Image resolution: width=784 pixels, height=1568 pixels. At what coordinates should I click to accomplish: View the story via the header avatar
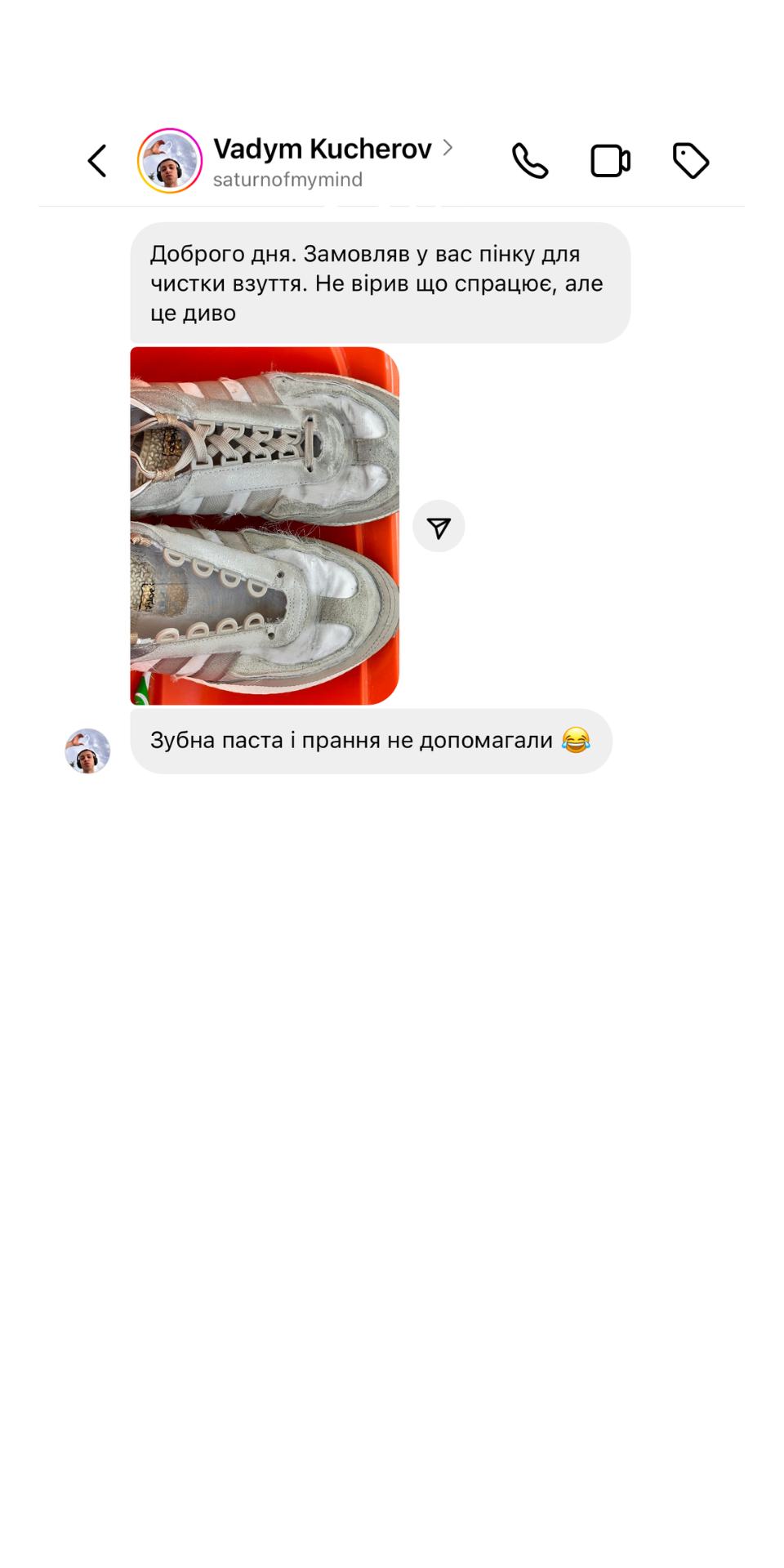(170, 161)
